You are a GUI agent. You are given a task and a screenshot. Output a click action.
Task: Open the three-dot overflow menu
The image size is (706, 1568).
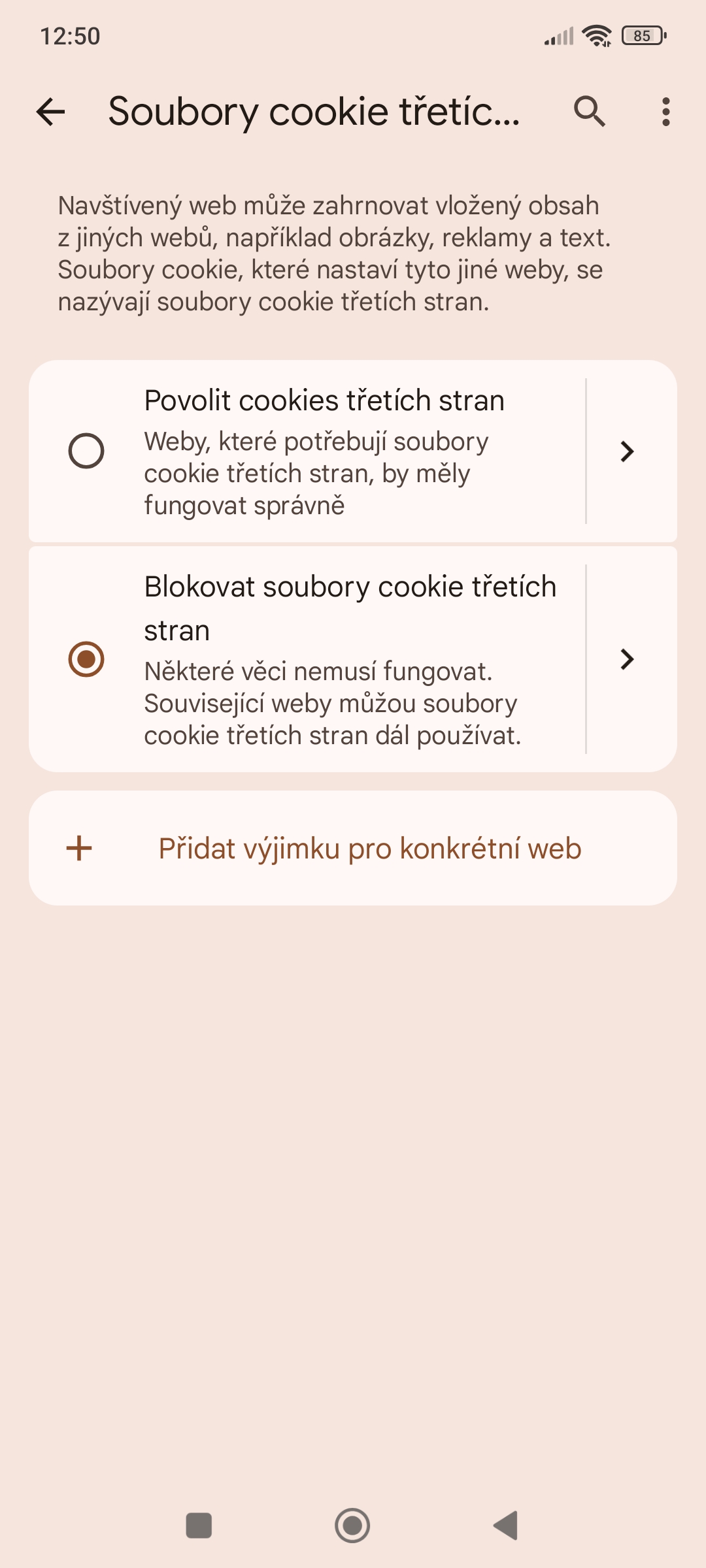coord(665,112)
